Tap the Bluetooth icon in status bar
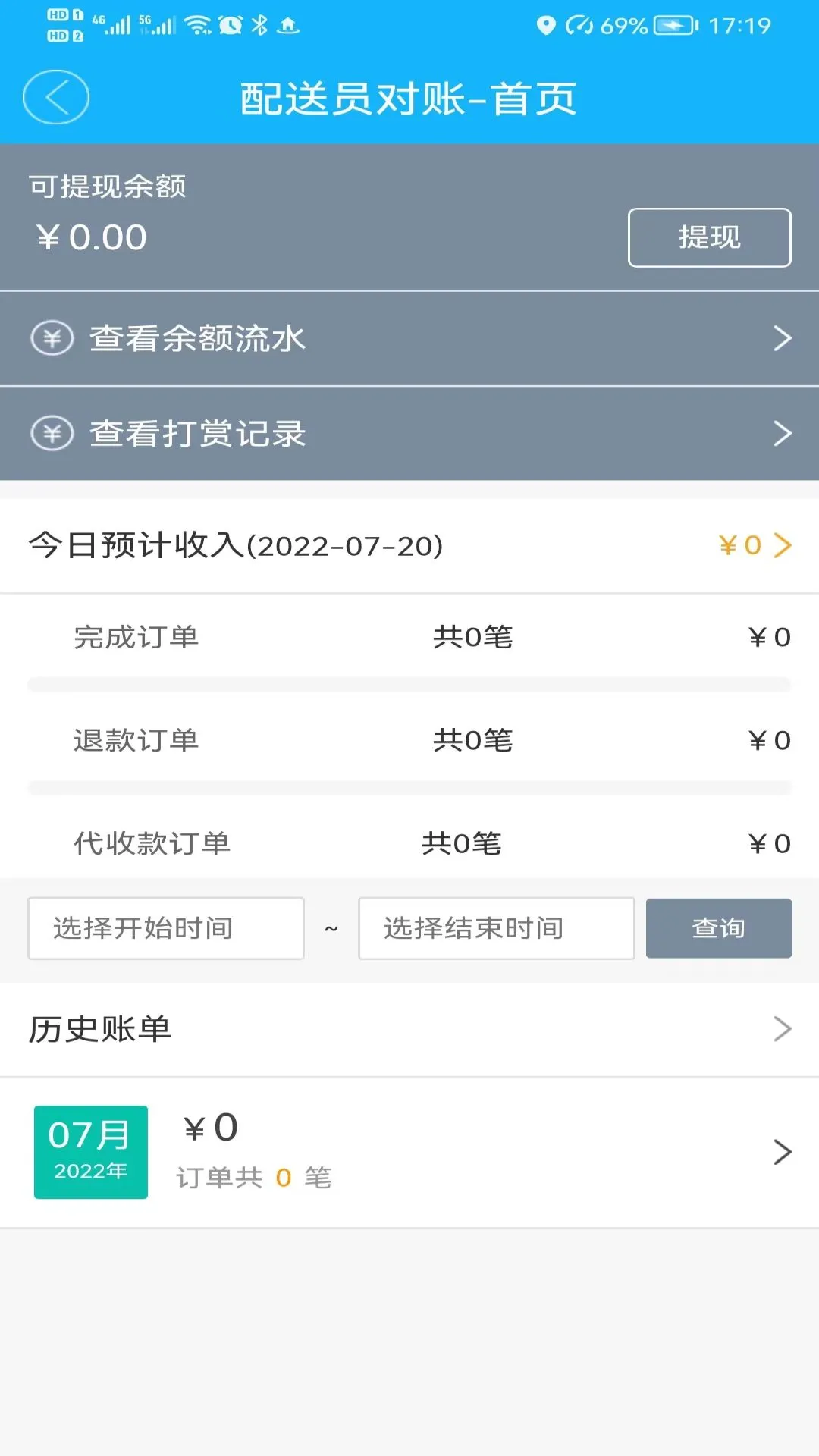The height and width of the screenshot is (1456, 819). point(258,24)
